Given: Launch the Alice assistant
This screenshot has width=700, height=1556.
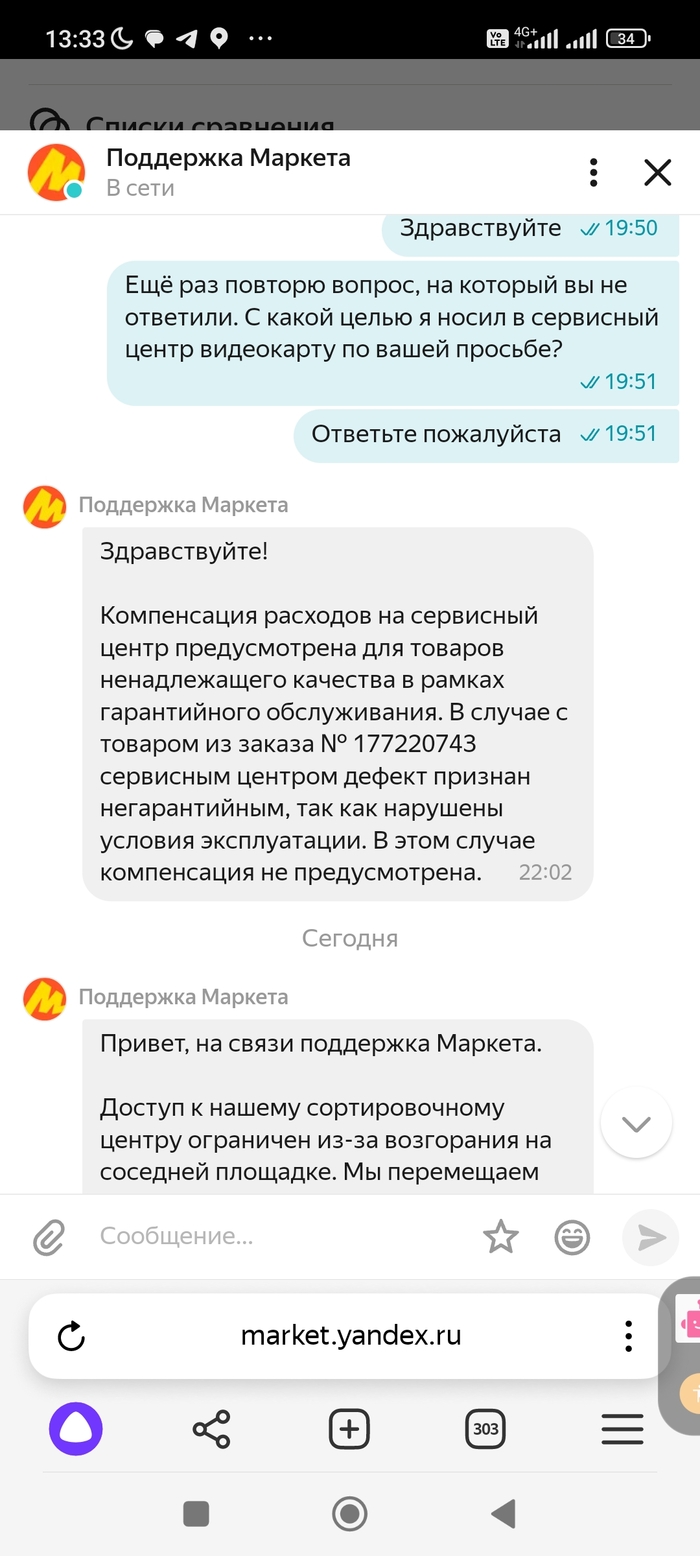Looking at the screenshot, I should coord(76,1429).
